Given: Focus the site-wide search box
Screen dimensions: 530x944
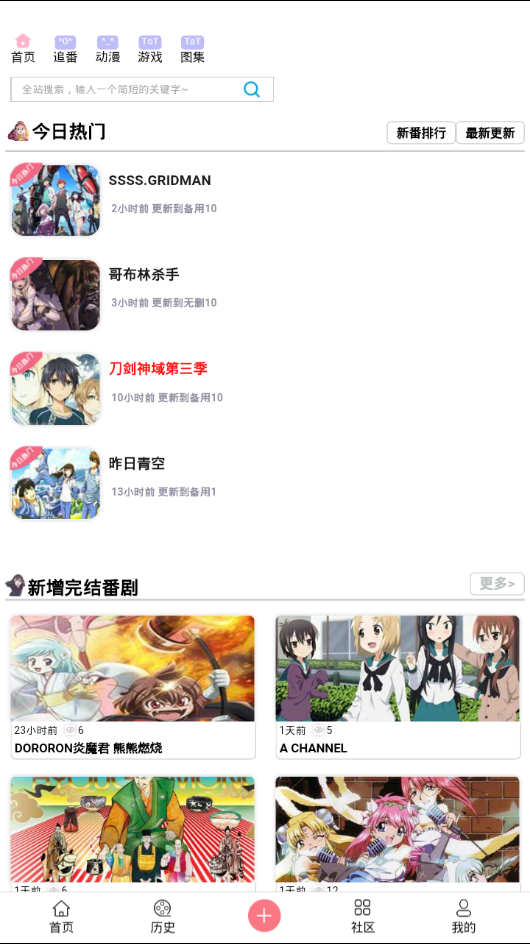Looking at the screenshot, I should click(x=142, y=90).
